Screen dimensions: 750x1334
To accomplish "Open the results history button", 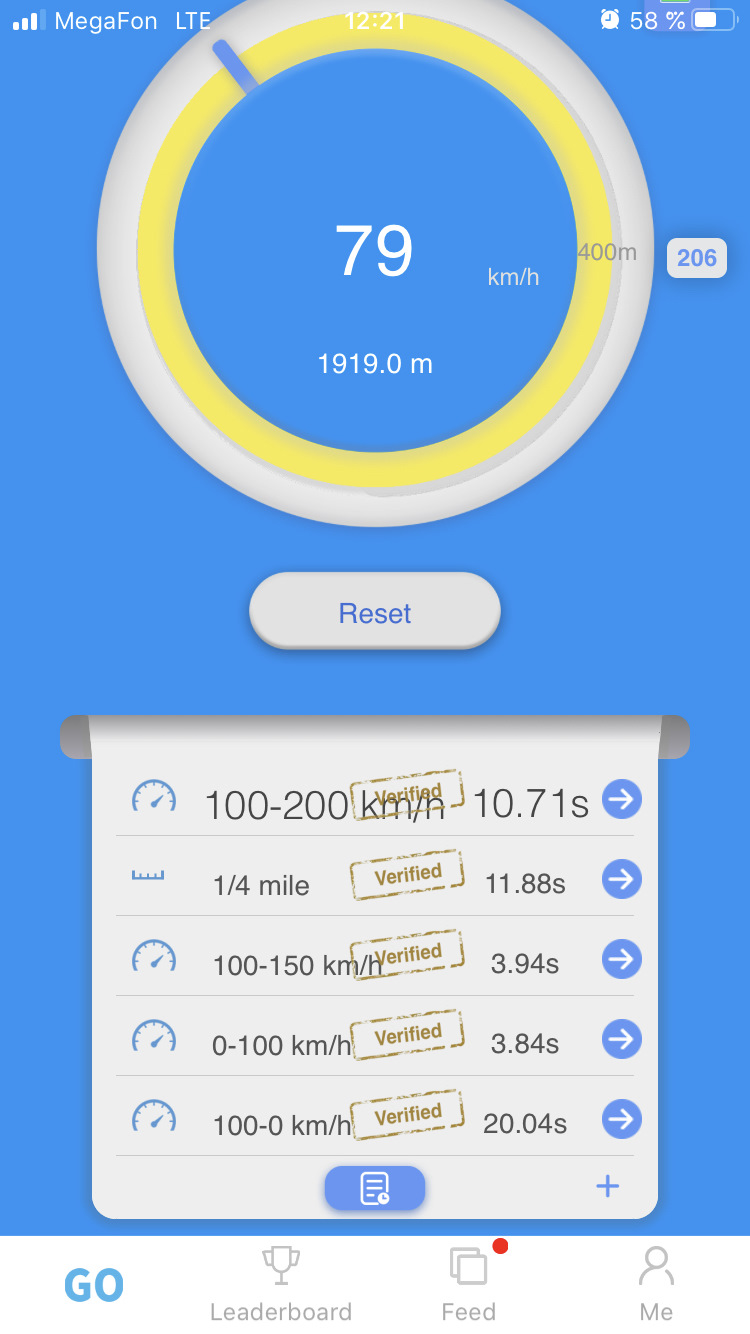I will pyautogui.click(x=375, y=1189).
